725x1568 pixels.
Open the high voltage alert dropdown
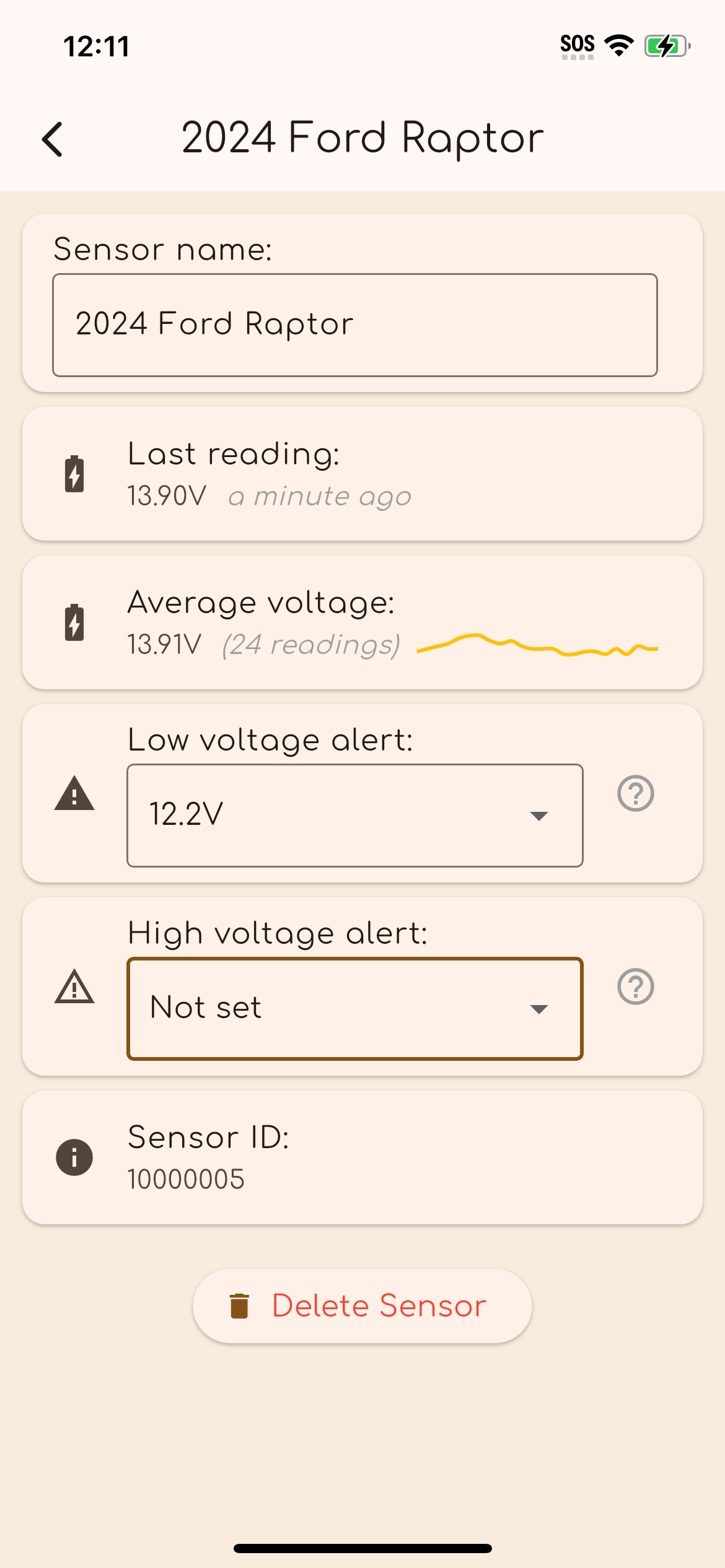(x=354, y=1008)
